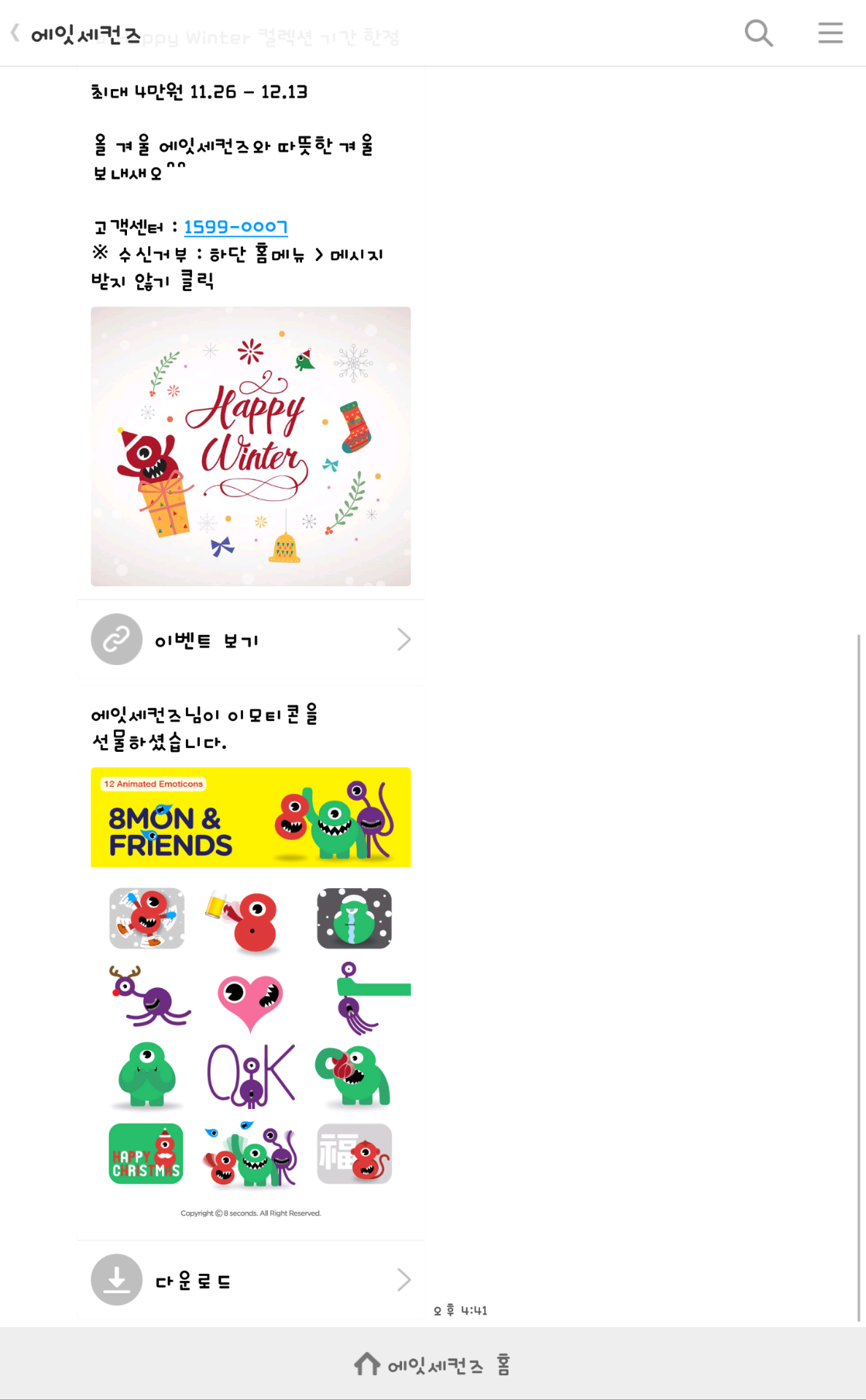Tap 다운로드 to download emoticons
This screenshot has height=1400, width=866.
tap(250, 1280)
